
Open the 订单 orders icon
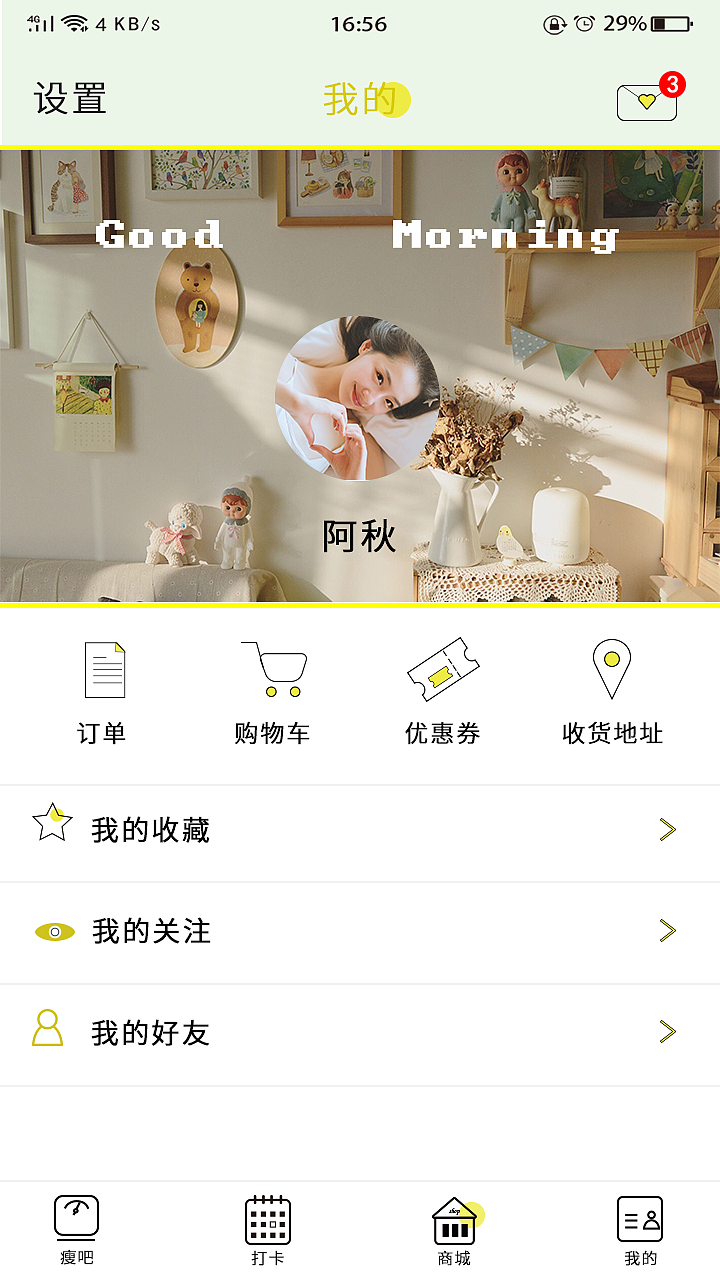coord(104,672)
